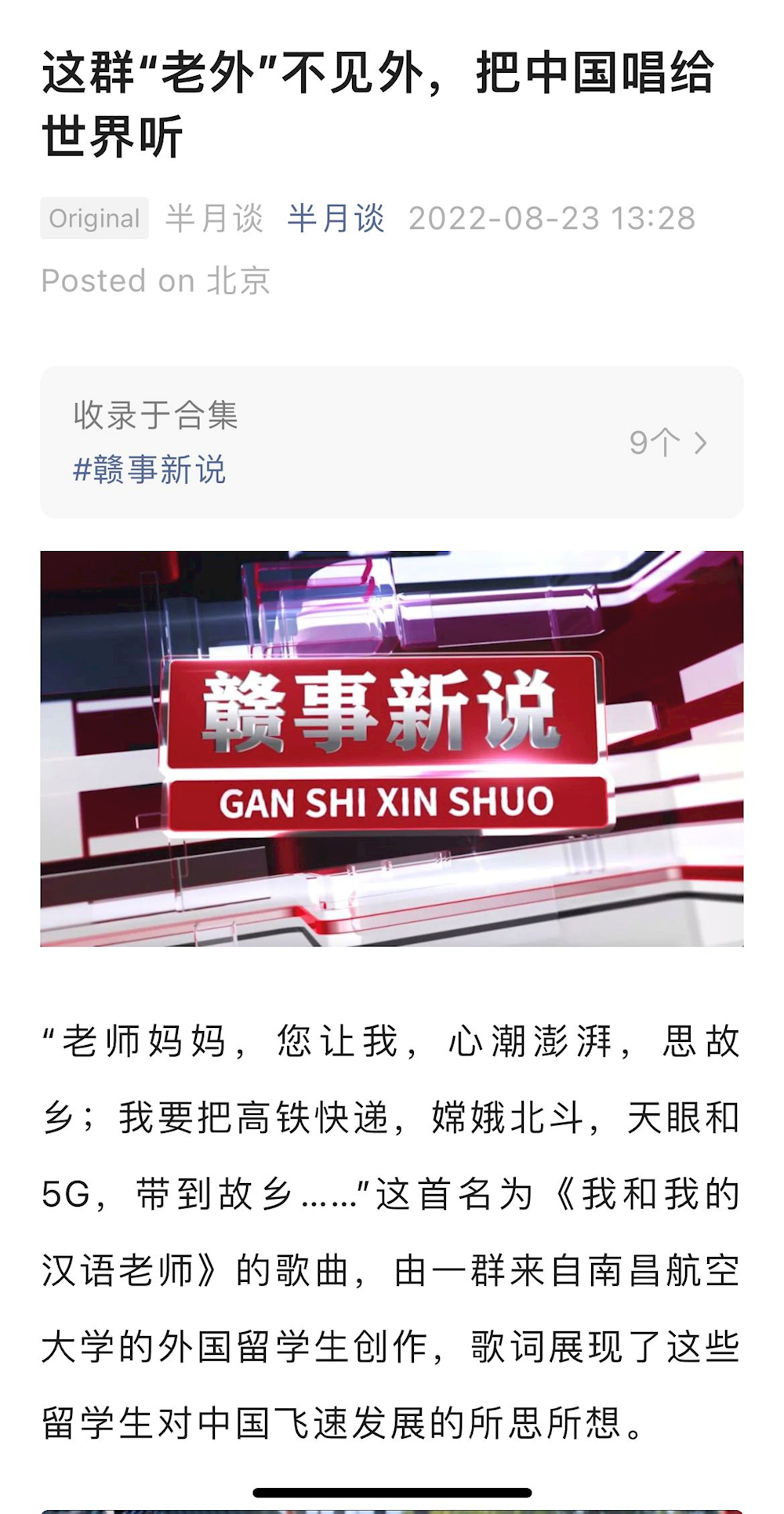Open the #赣事新说 collection card
The width and height of the screenshot is (784, 1514).
[x=390, y=442]
